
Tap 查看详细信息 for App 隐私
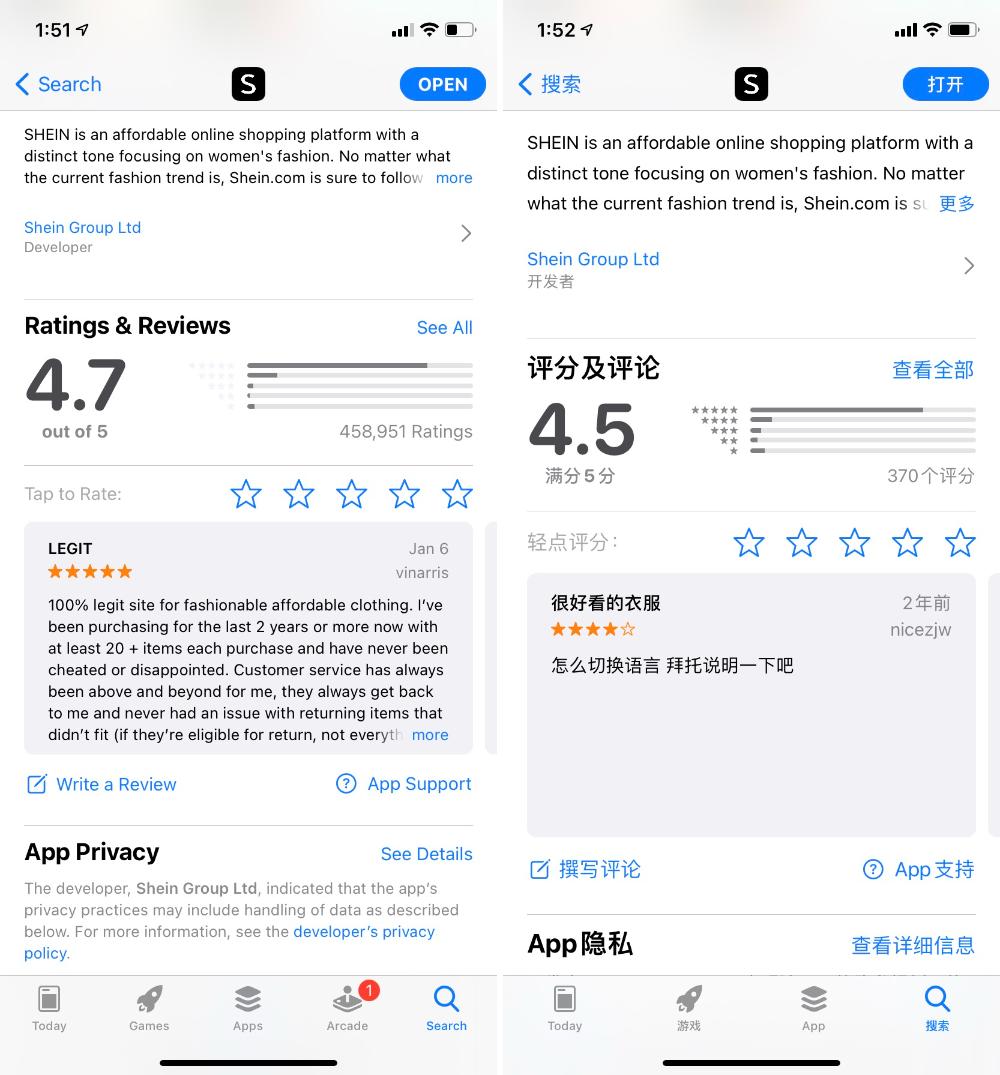[912, 945]
